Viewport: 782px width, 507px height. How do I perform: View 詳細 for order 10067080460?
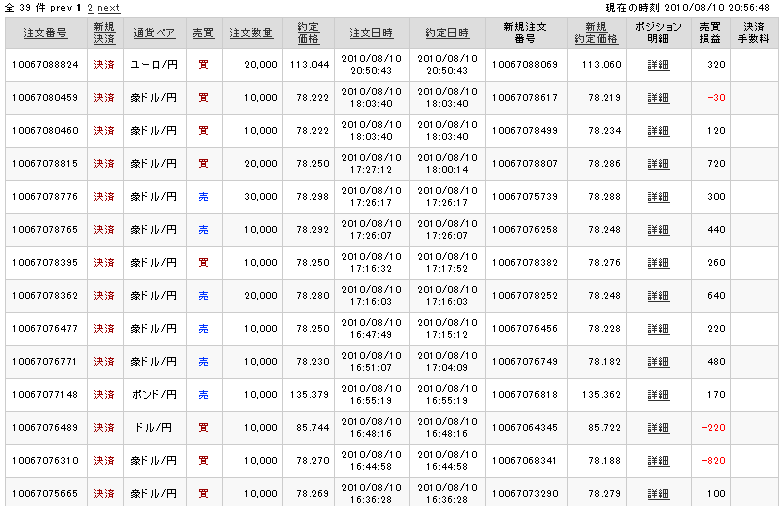tap(658, 131)
